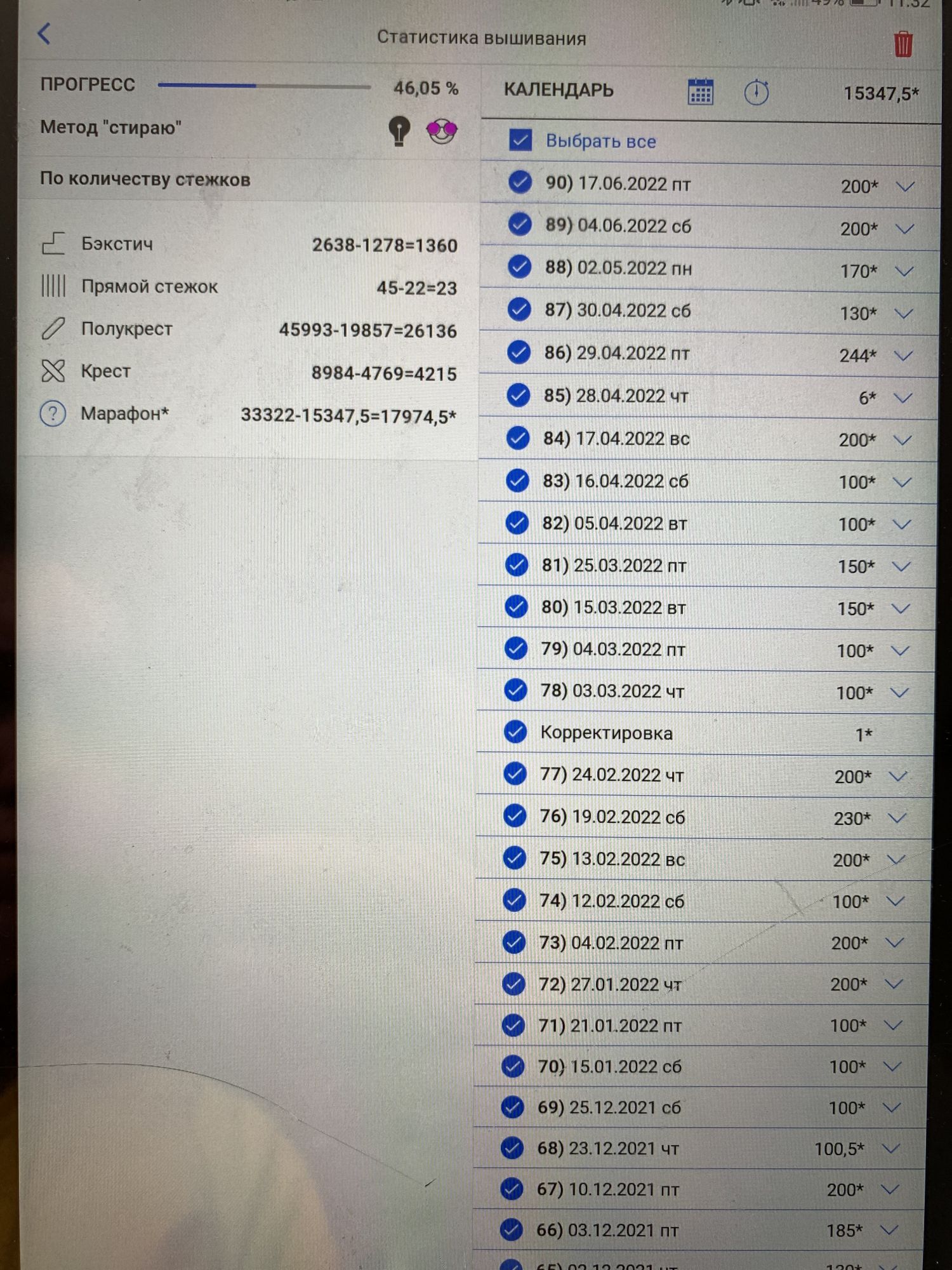Go back from embroidery statistics
Screen dimensions: 952x1270
pos(44,34)
